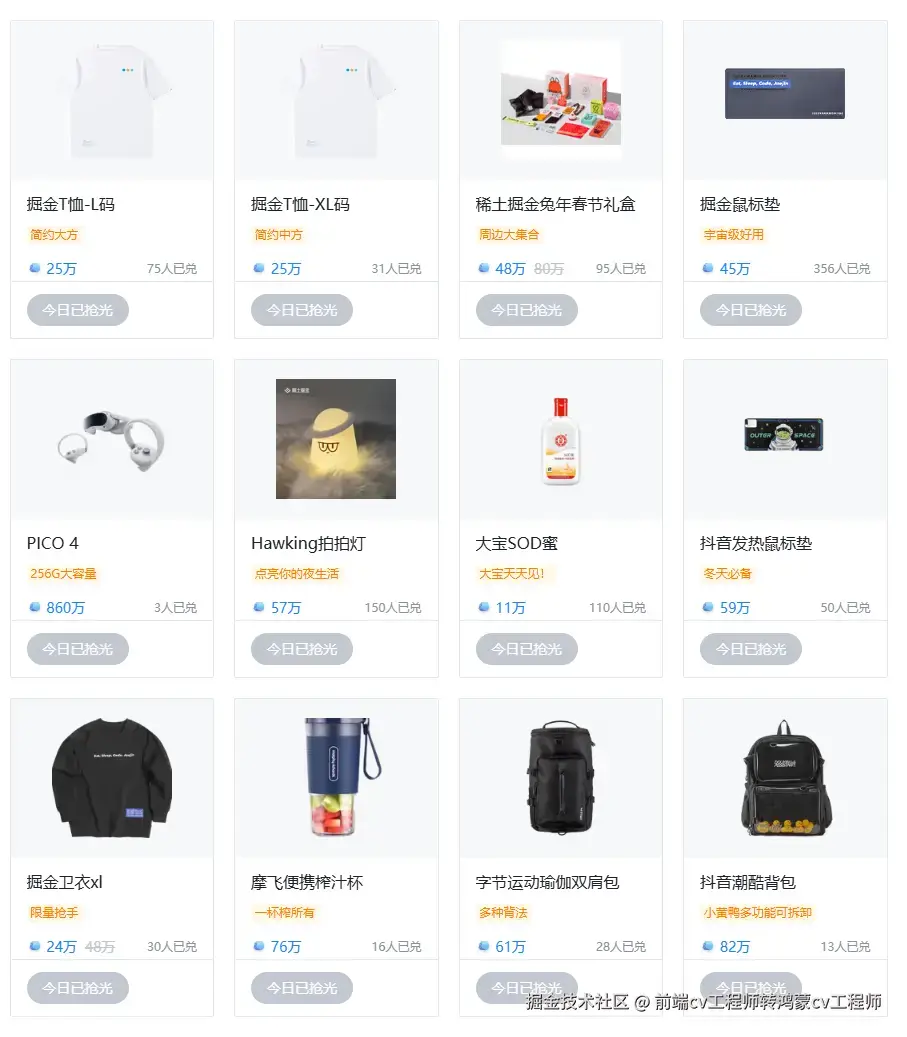Select the coin icon on 稀土掘金兔年春节礼盒 card

pyautogui.click(x=482, y=268)
